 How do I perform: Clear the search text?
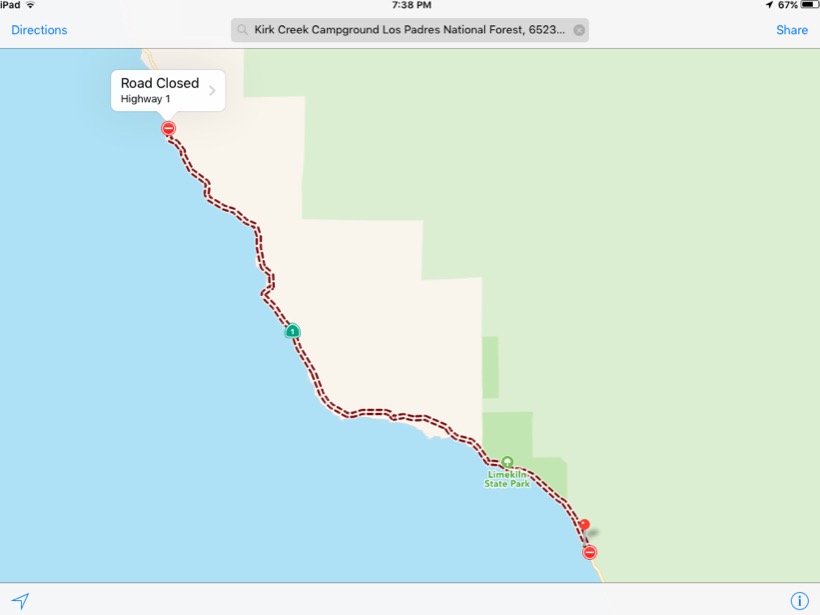(579, 30)
